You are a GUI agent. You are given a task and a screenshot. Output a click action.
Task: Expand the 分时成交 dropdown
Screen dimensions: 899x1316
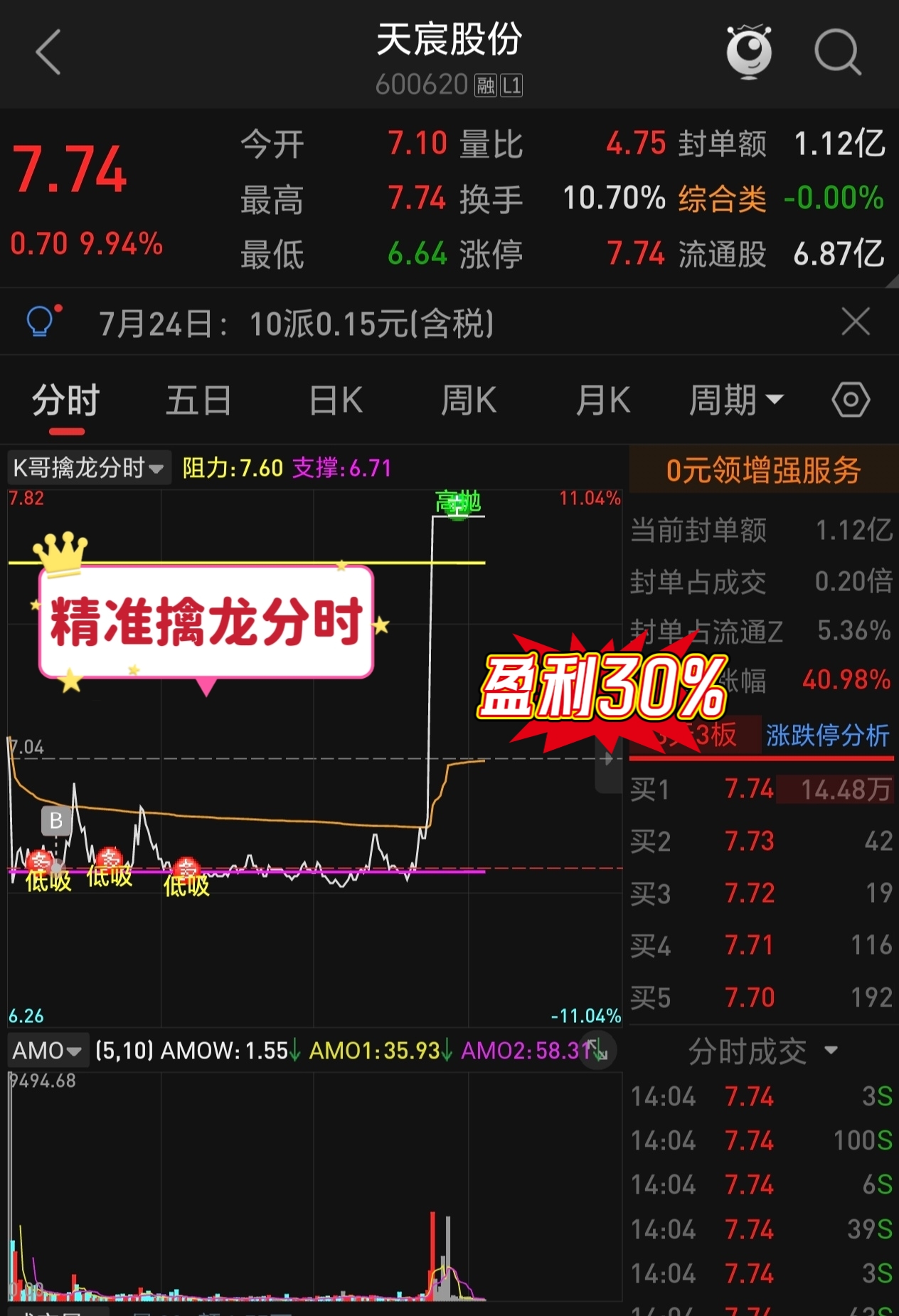(x=762, y=1051)
